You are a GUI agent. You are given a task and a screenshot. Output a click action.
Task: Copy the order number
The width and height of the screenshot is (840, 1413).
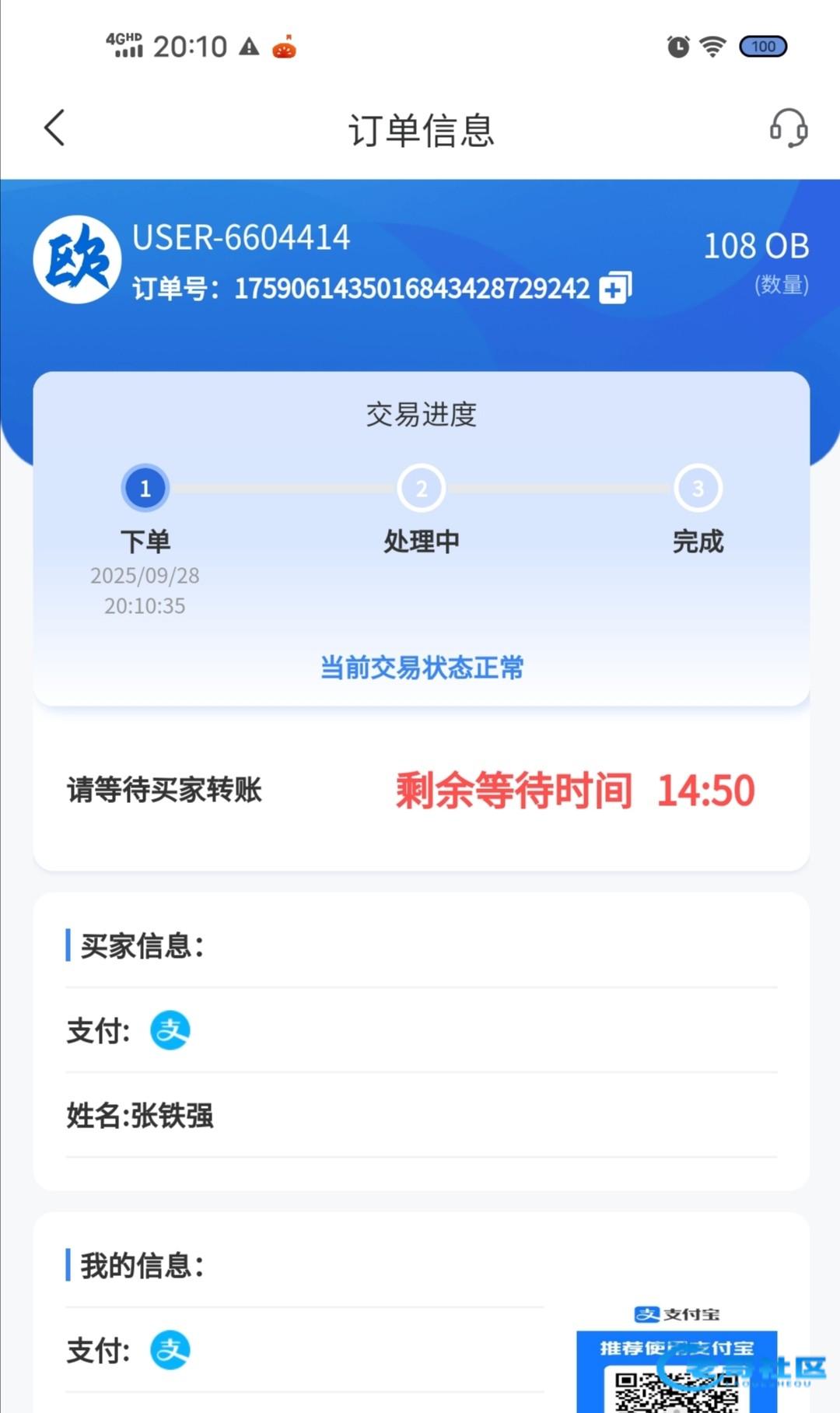tap(615, 288)
